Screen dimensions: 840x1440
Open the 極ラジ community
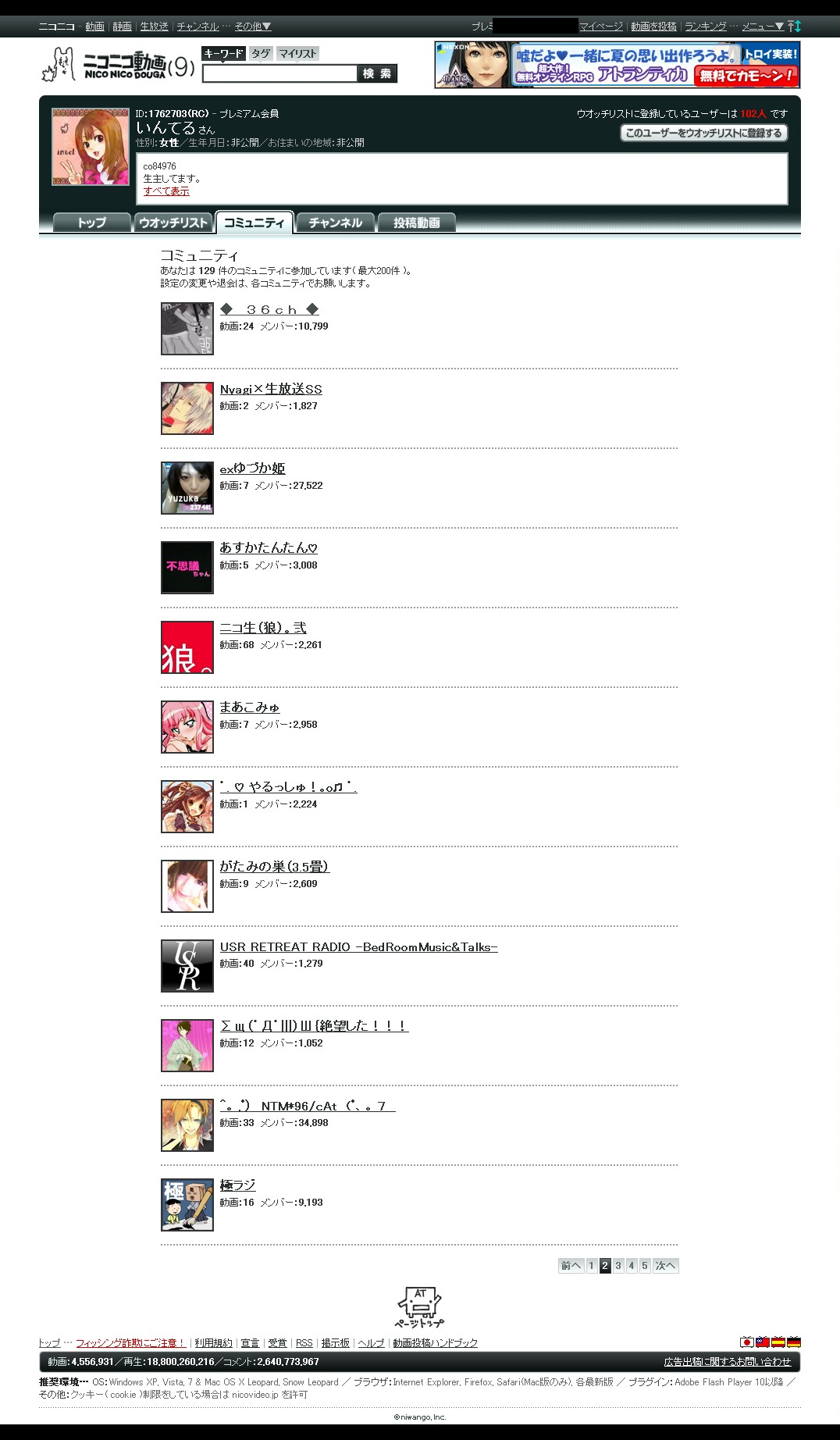click(x=237, y=1185)
